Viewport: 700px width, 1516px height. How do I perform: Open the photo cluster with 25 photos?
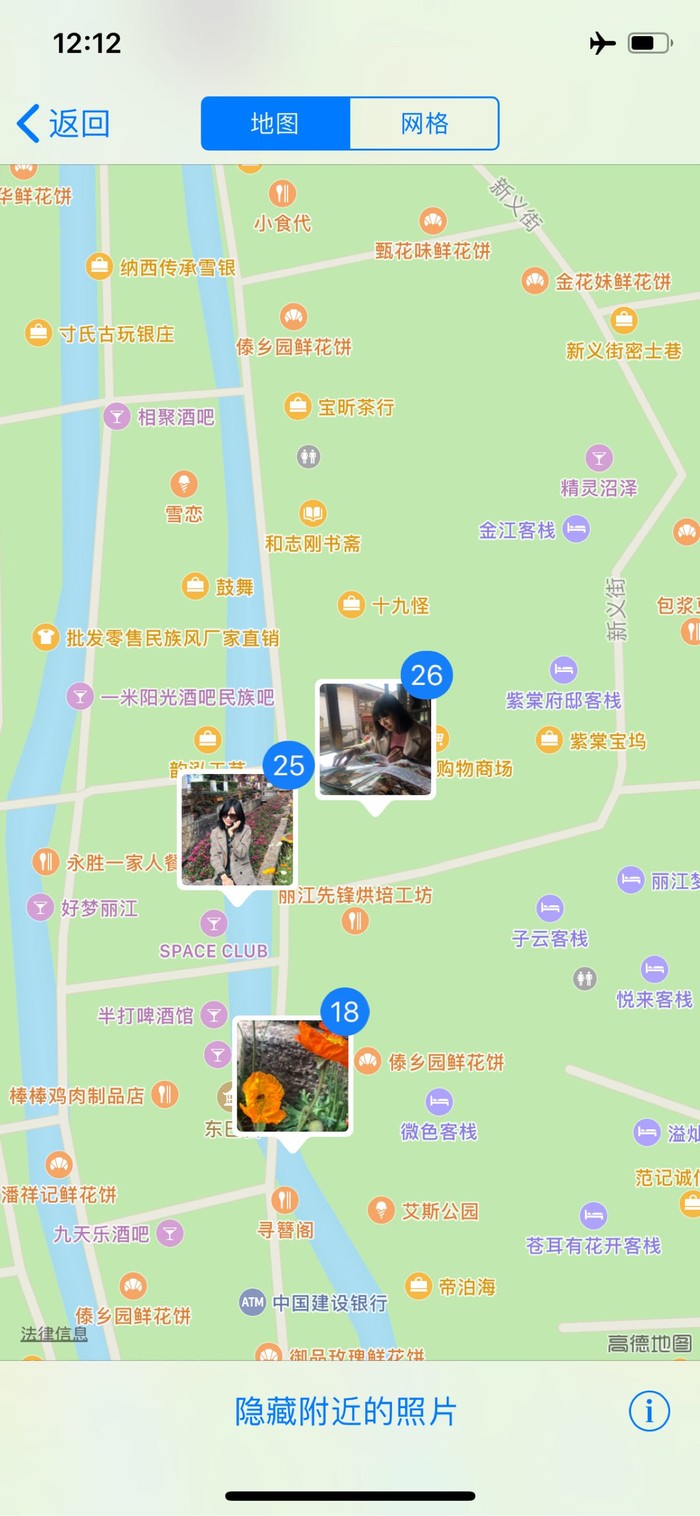(x=237, y=830)
